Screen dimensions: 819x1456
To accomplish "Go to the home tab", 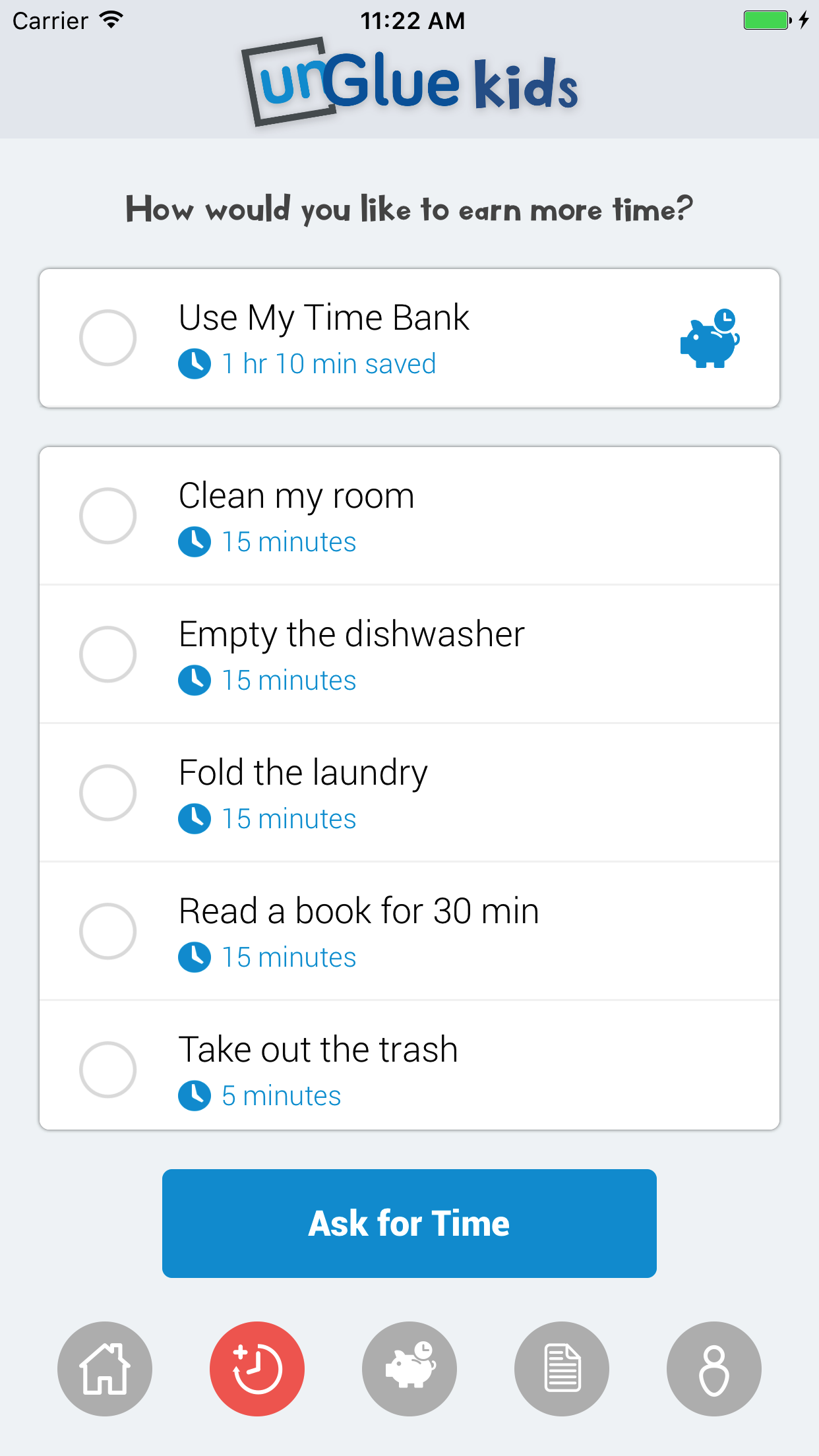I will tap(105, 1368).
